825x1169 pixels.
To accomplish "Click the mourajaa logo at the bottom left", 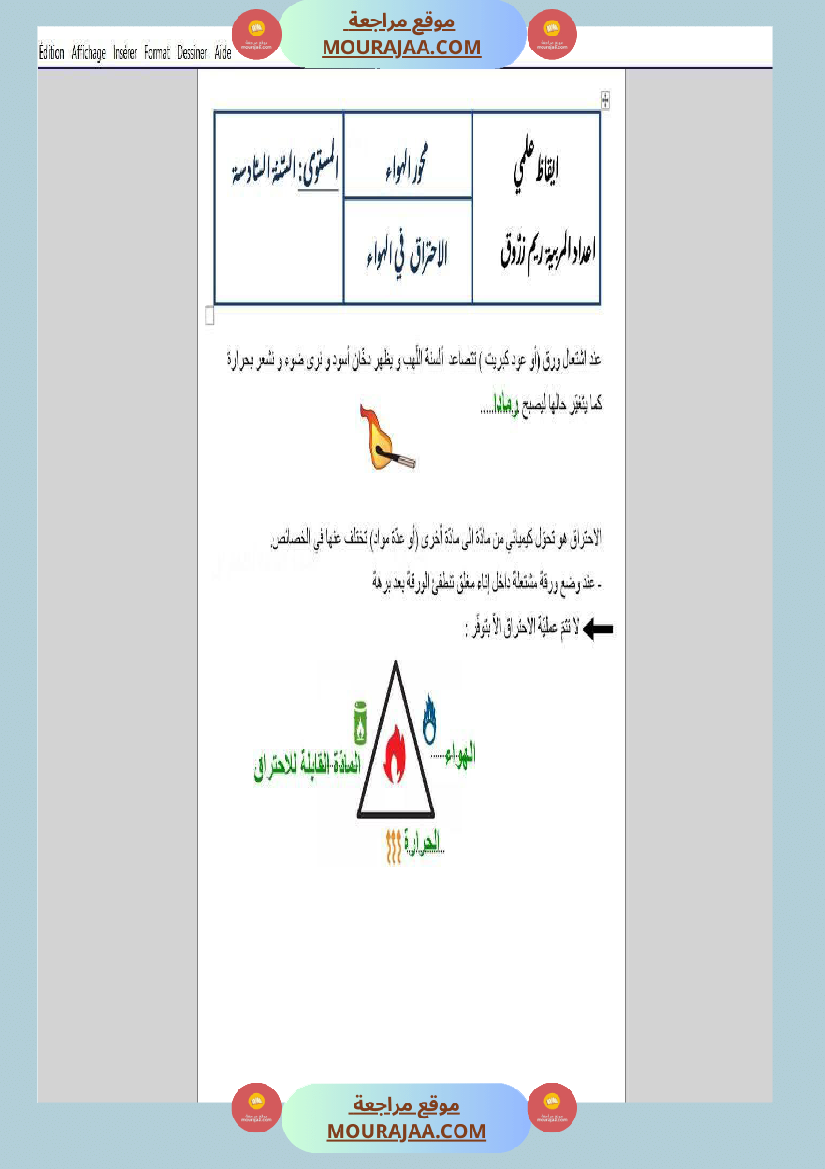I will point(256,1108).
